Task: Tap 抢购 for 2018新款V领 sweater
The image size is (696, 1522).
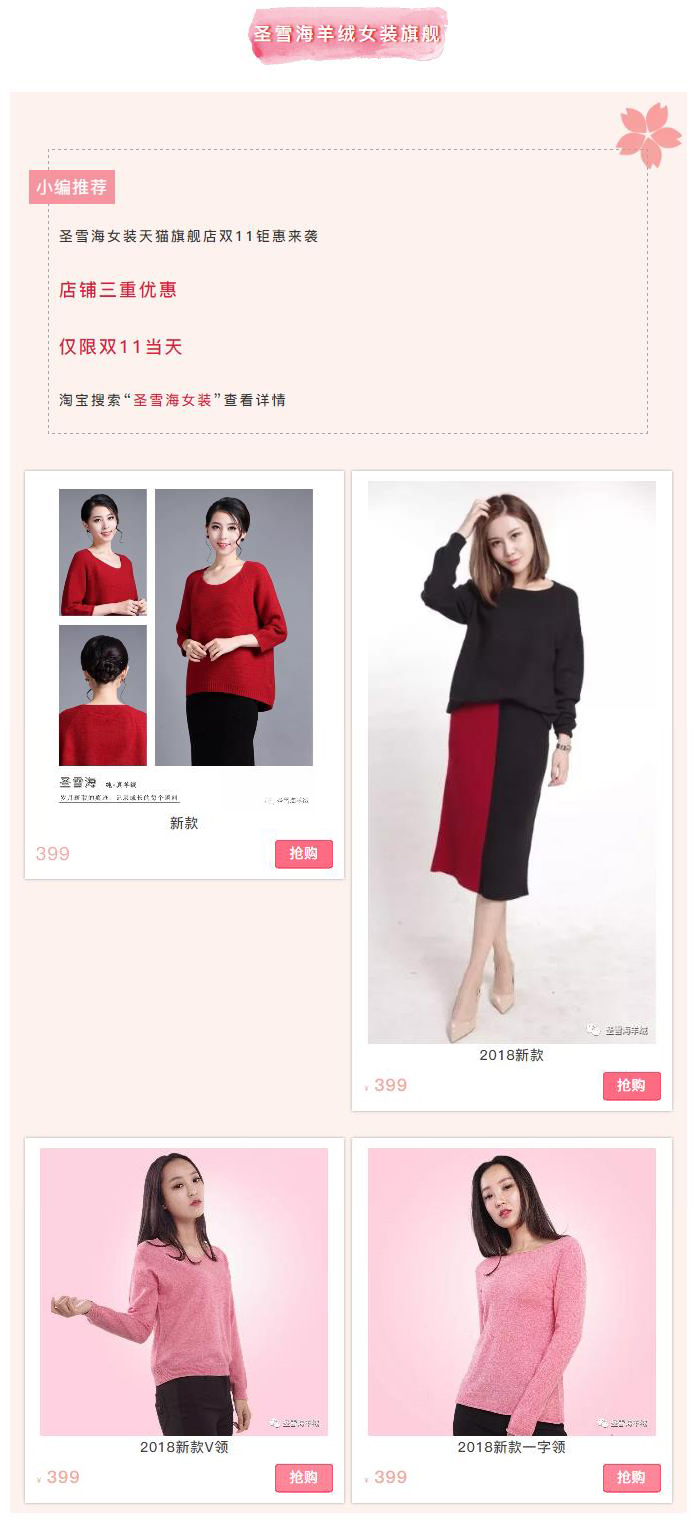Action: pyautogui.click(x=303, y=1478)
